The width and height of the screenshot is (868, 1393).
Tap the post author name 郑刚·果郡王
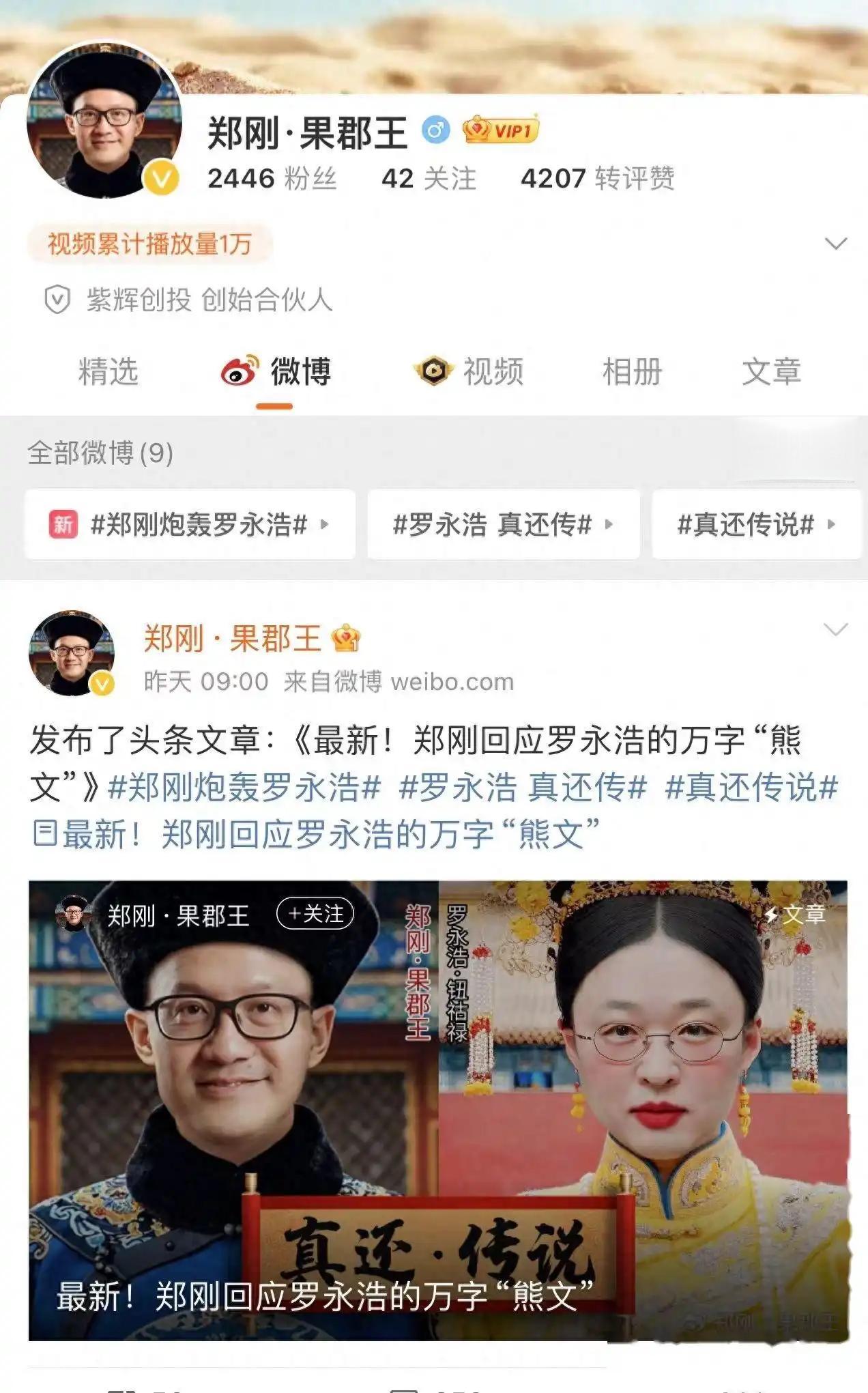232,640
